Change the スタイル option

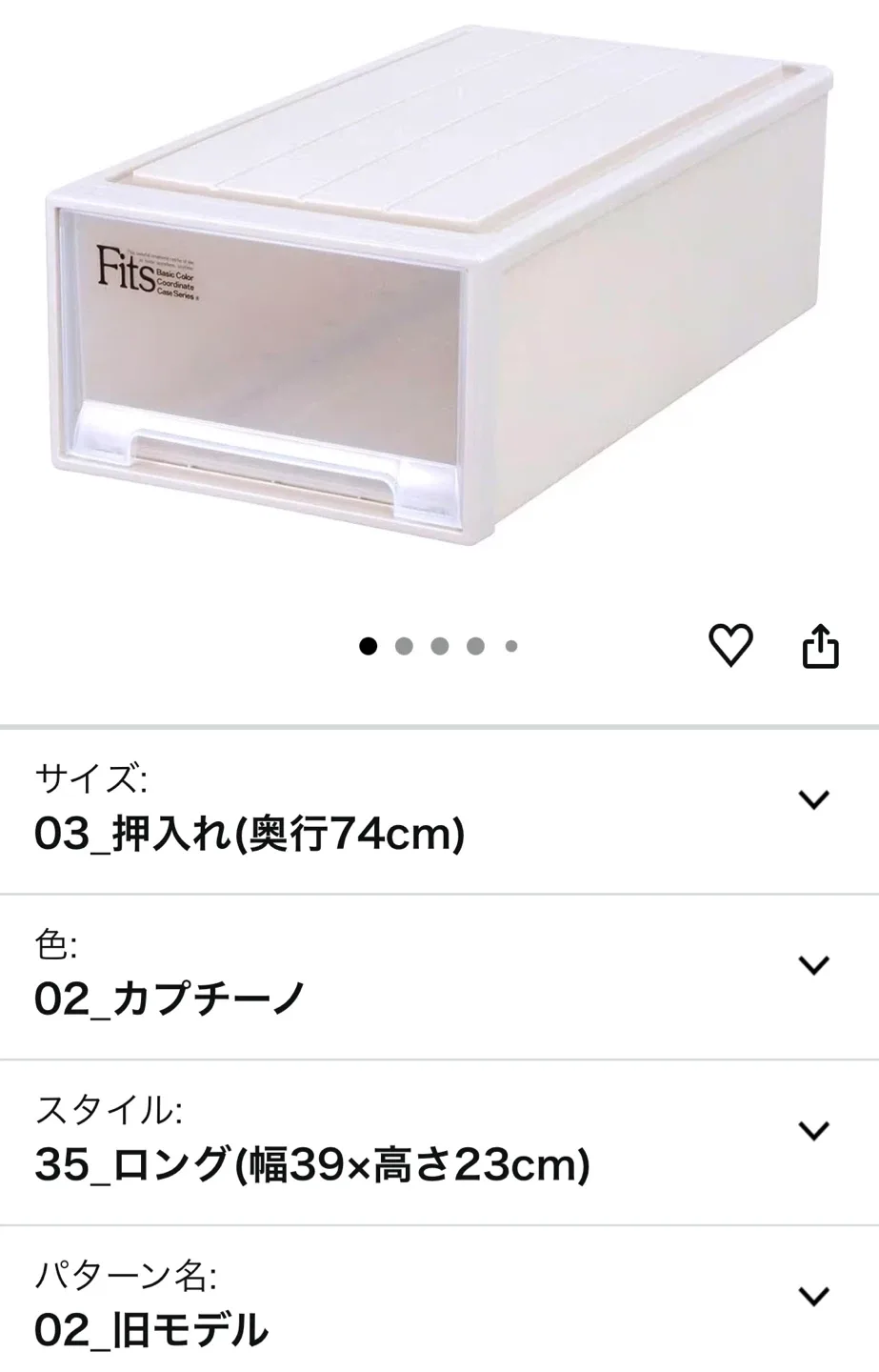click(x=812, y=1131)
